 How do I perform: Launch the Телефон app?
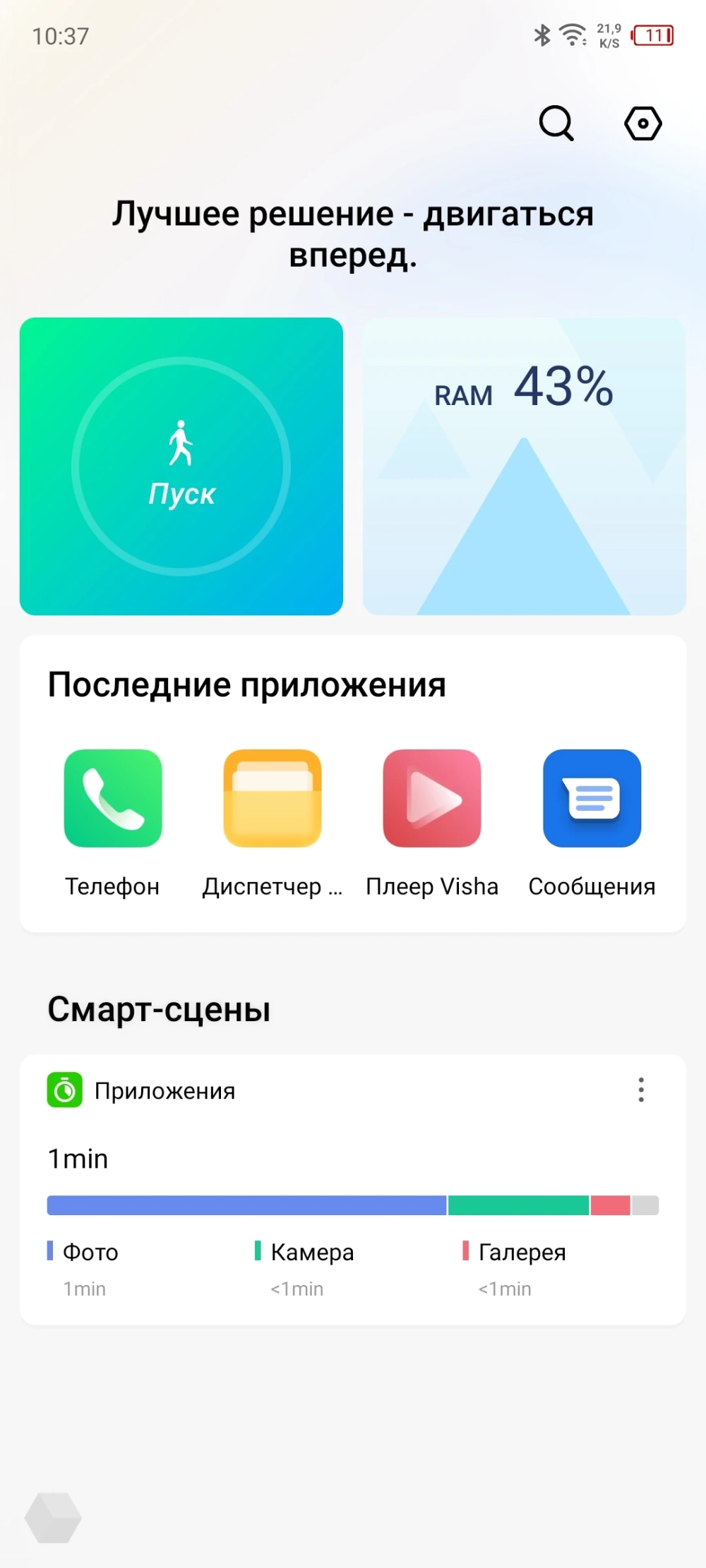tap(113, 798)
